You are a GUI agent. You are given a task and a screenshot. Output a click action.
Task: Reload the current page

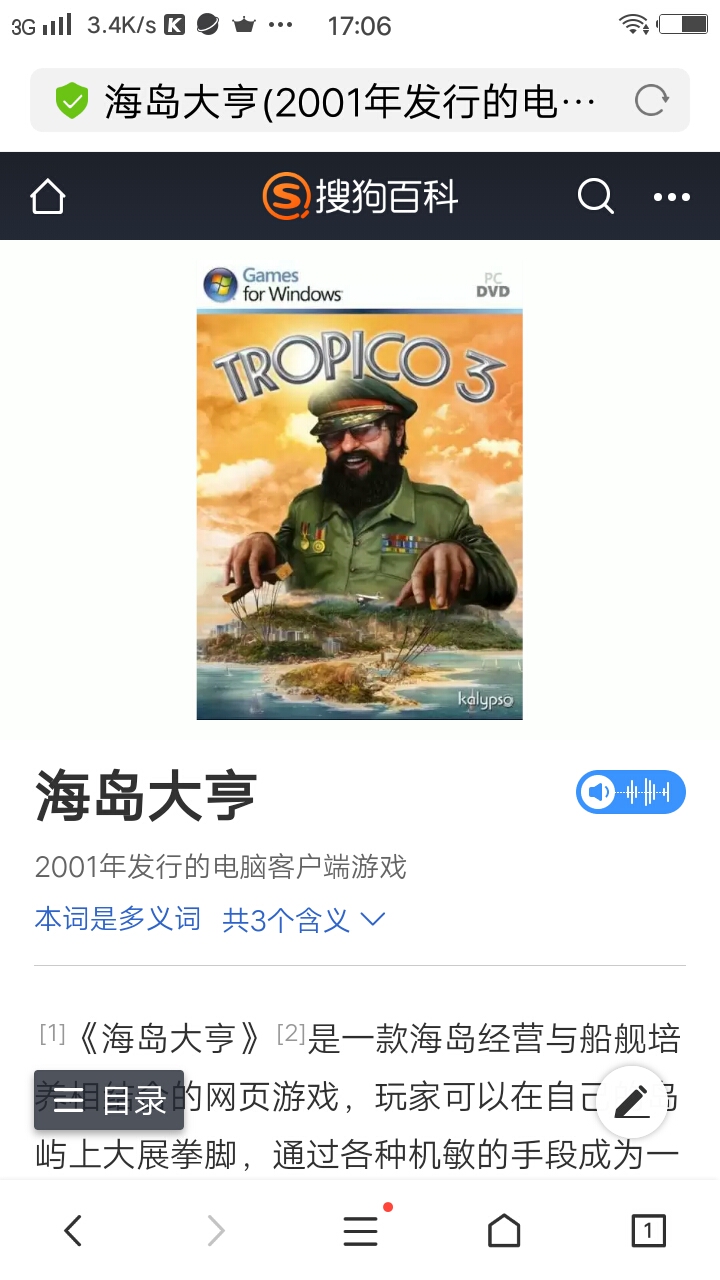click(x=651, y=100)
